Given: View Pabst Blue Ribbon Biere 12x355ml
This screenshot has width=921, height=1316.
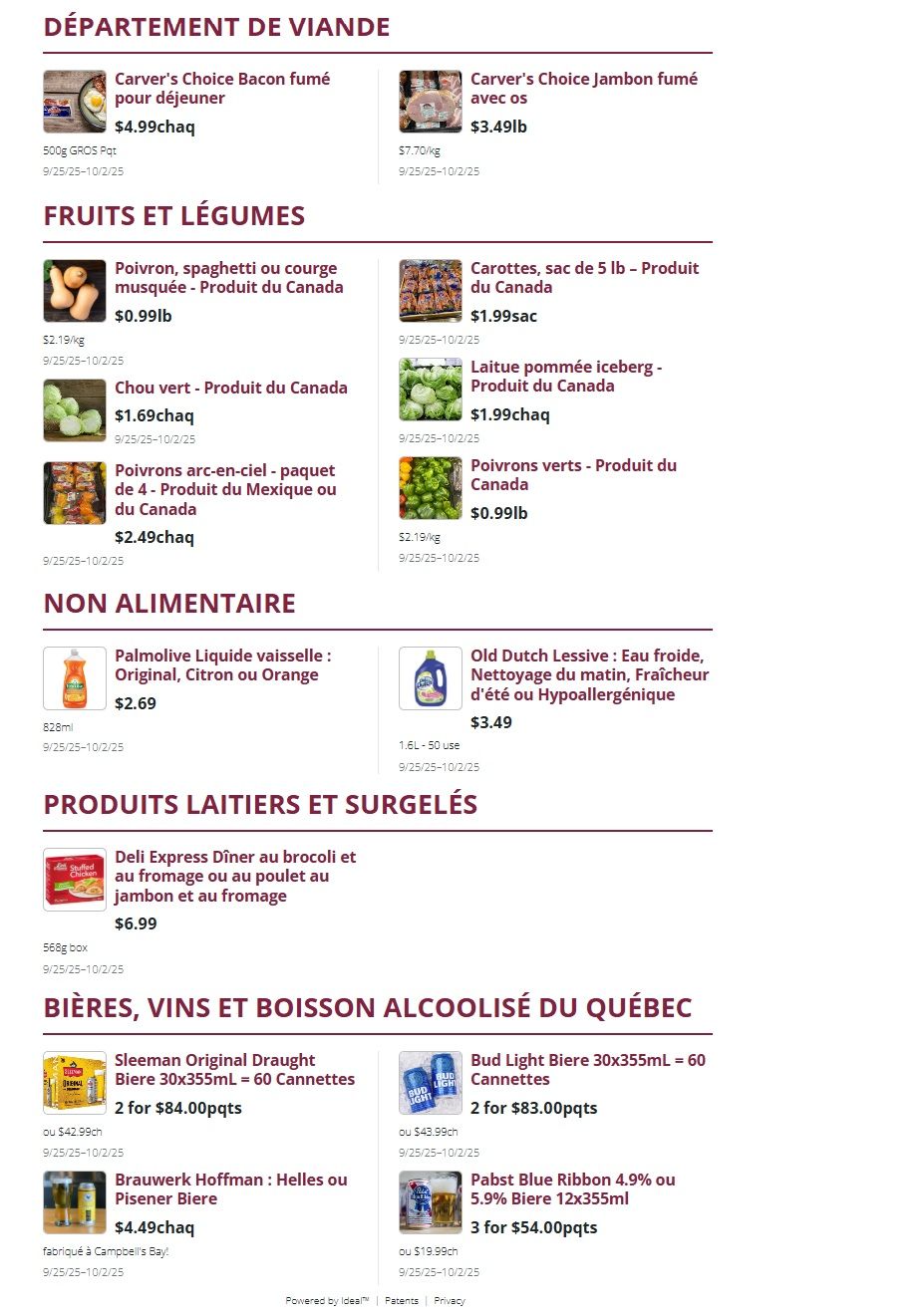Looking at the screenshot, I should tap(573, 1189).
